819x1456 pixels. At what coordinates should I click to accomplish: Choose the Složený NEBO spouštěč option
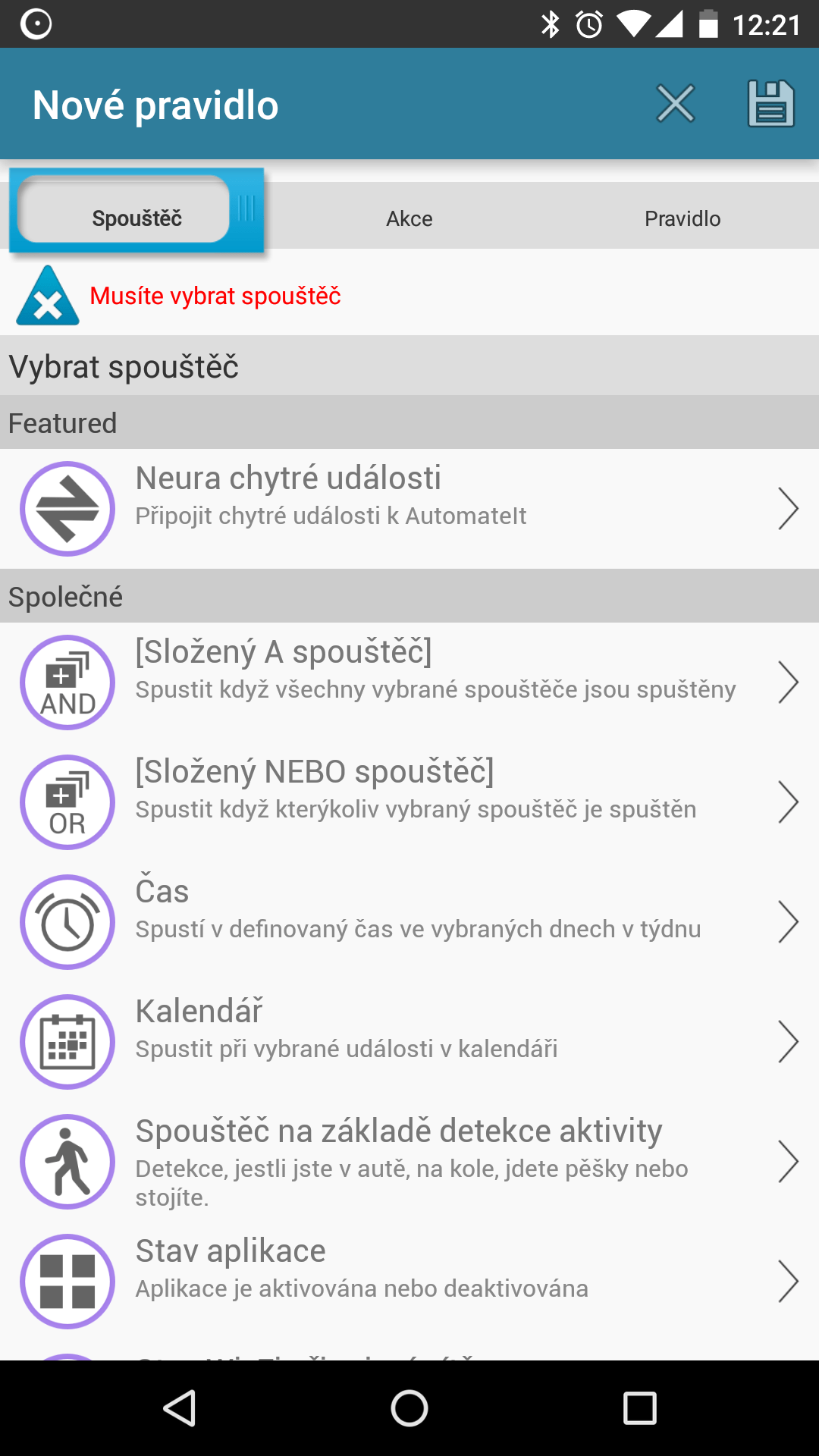pyautogui.click(x=409, y=802)
